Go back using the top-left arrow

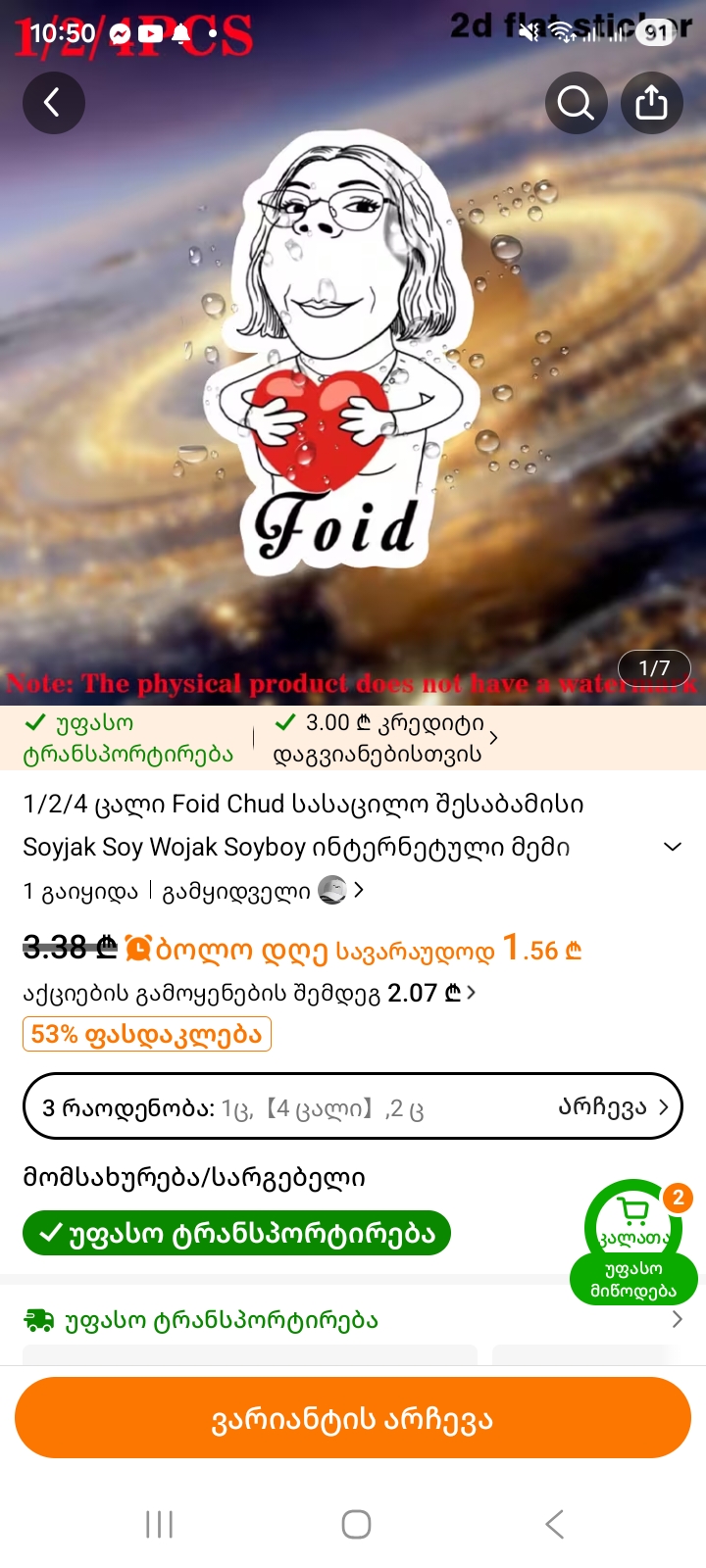tap(53, 102)
